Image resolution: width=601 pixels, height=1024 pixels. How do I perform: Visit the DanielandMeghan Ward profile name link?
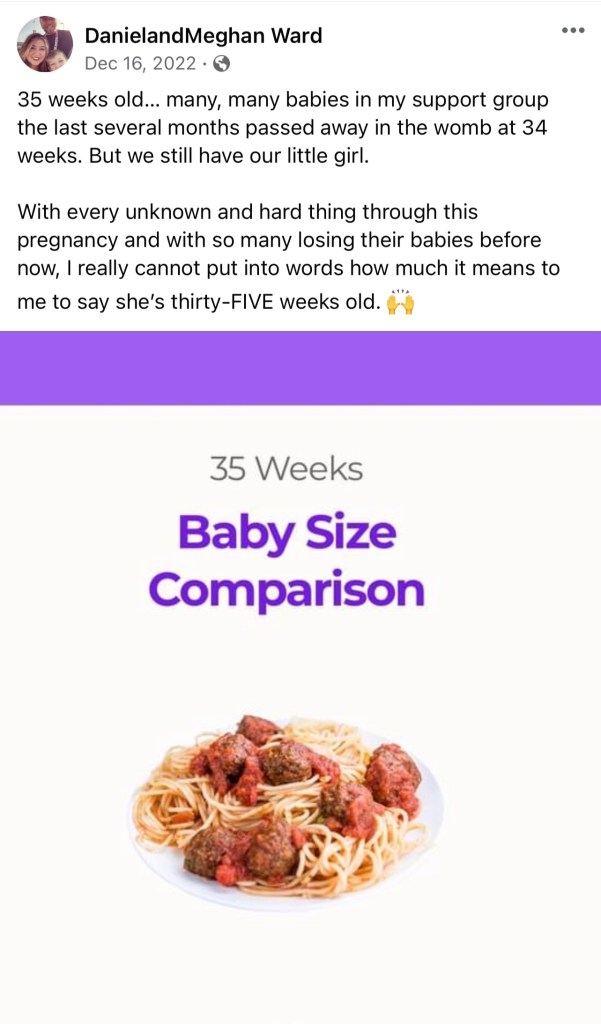203,36
